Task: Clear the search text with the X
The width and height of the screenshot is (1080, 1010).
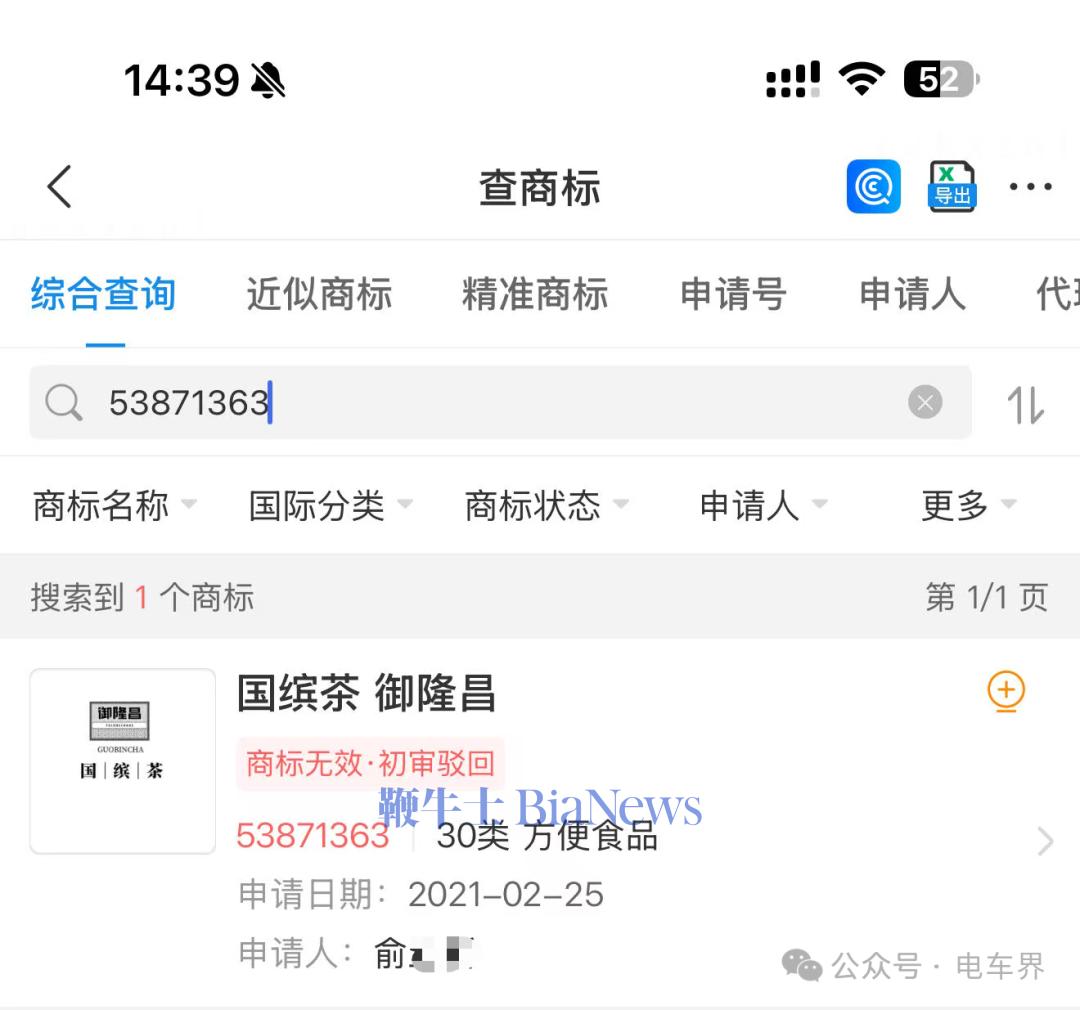Action: [x=925, y=403]
